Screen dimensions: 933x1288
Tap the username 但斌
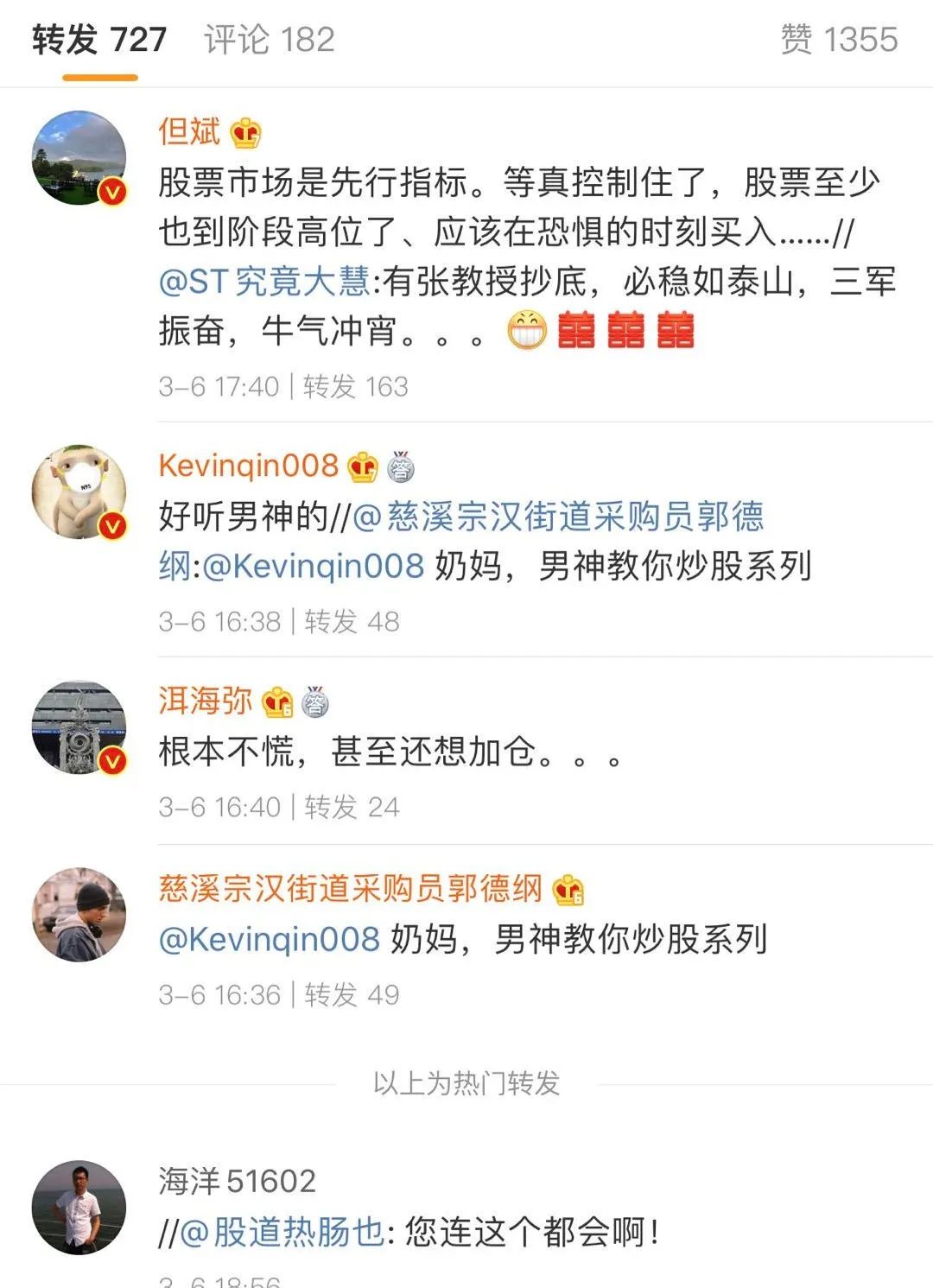tap(189, 131)
